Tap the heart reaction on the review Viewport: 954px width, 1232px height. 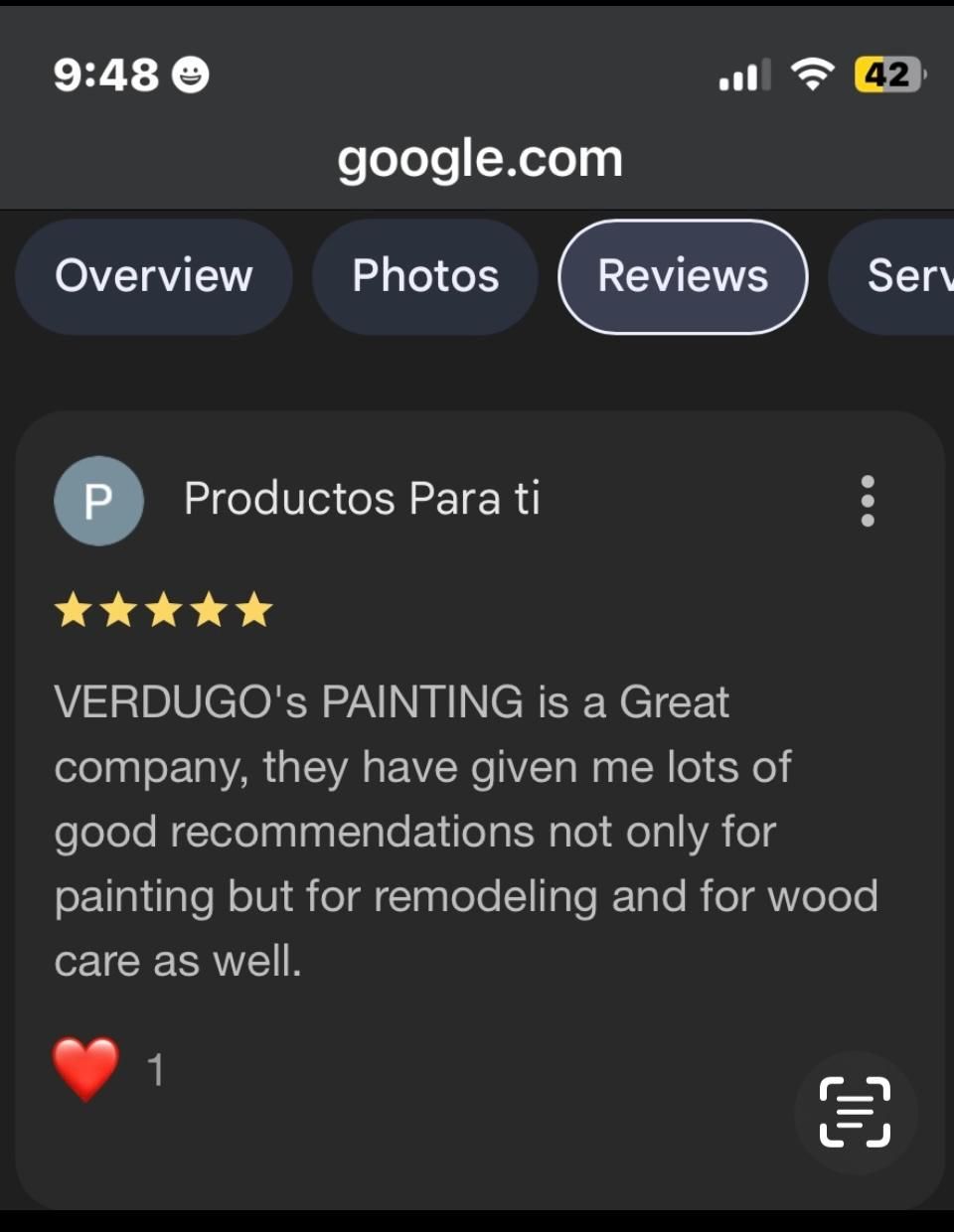[84, 1068]
